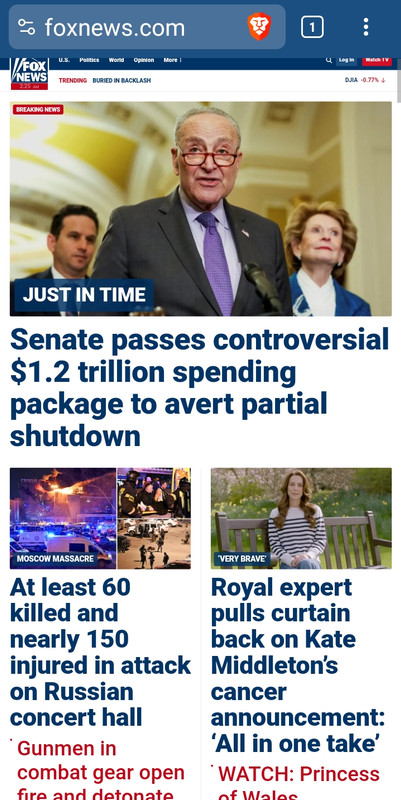This screenshot has height=800, width=401.
Task: Open the Senate spending package headline
Action: (x=199, y=387)
